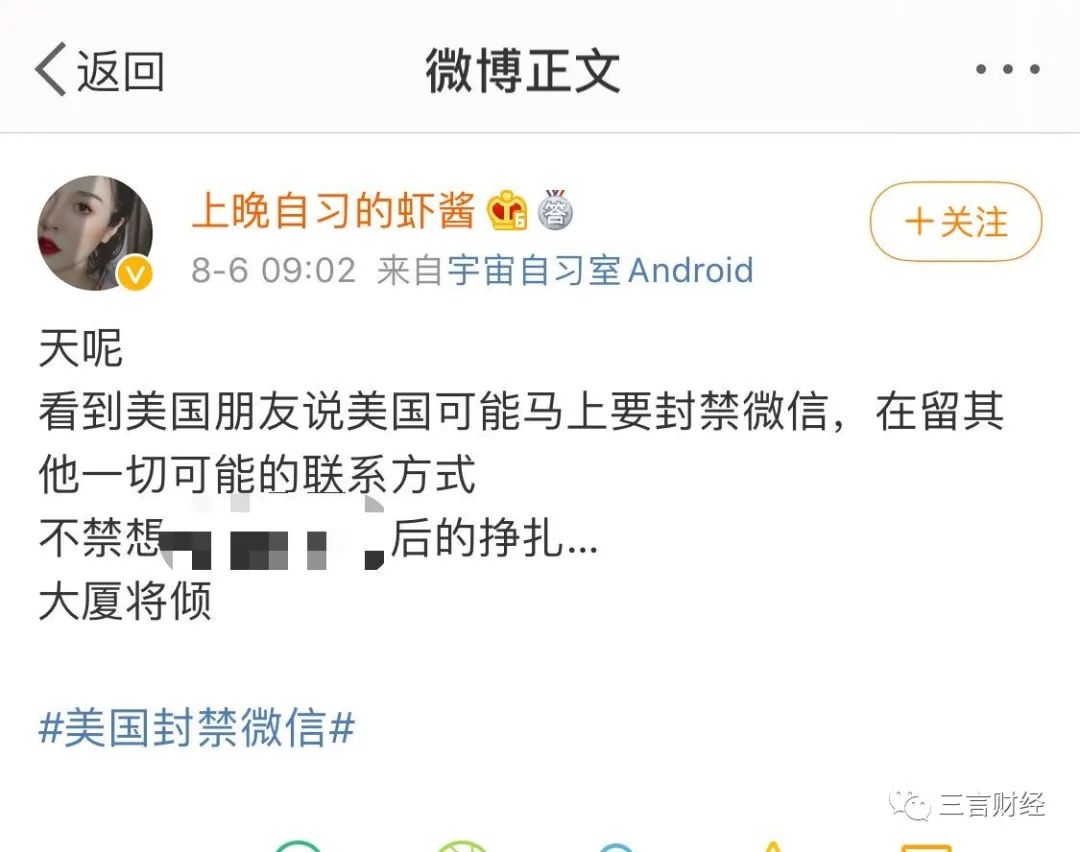Screen dimensions: 1080x852
Task: Open the 宇宙自习室 Android source link
Action: click(x=599, y=270)
